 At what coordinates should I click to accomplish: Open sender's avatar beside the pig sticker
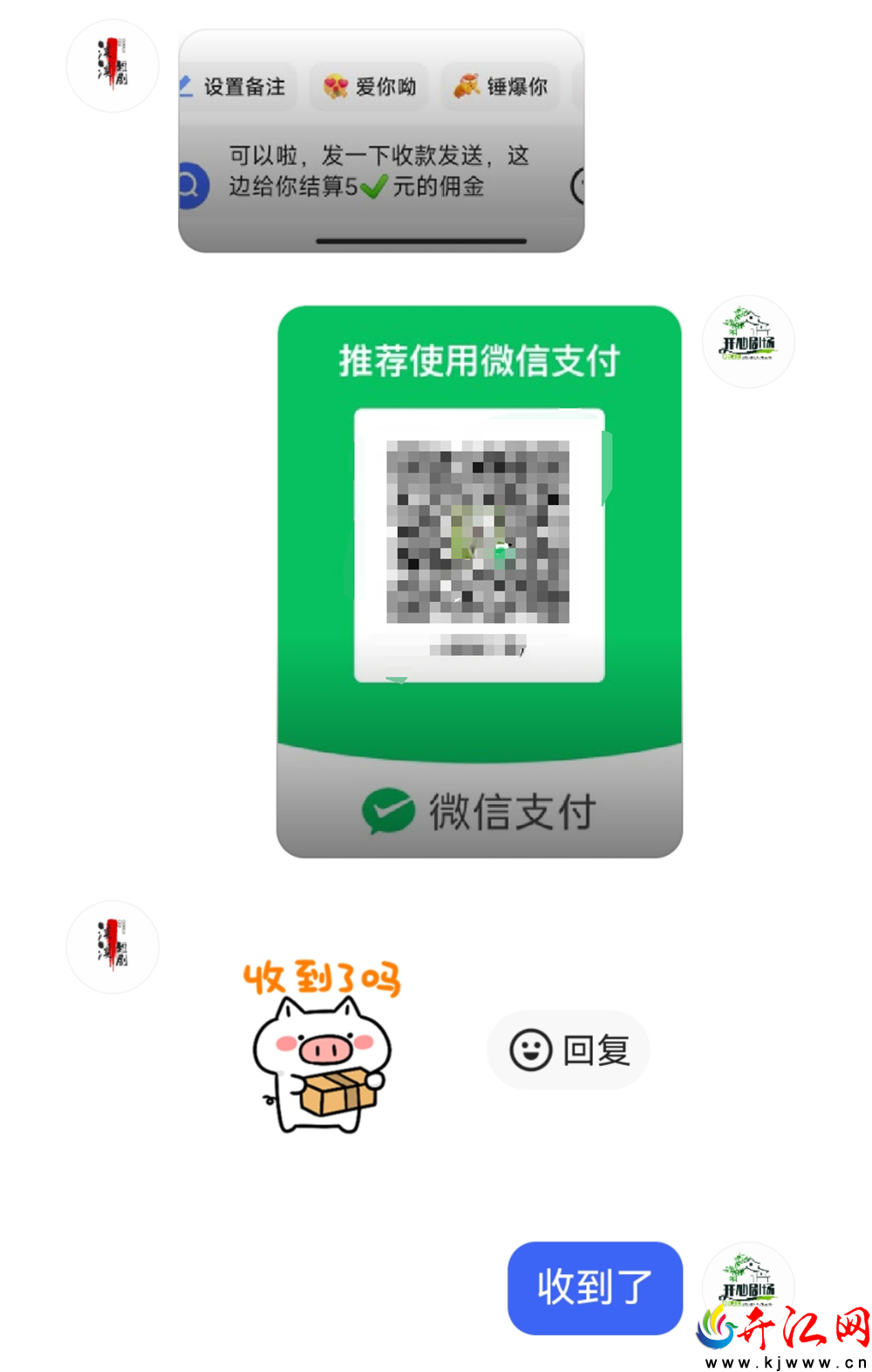coord(112,947)
